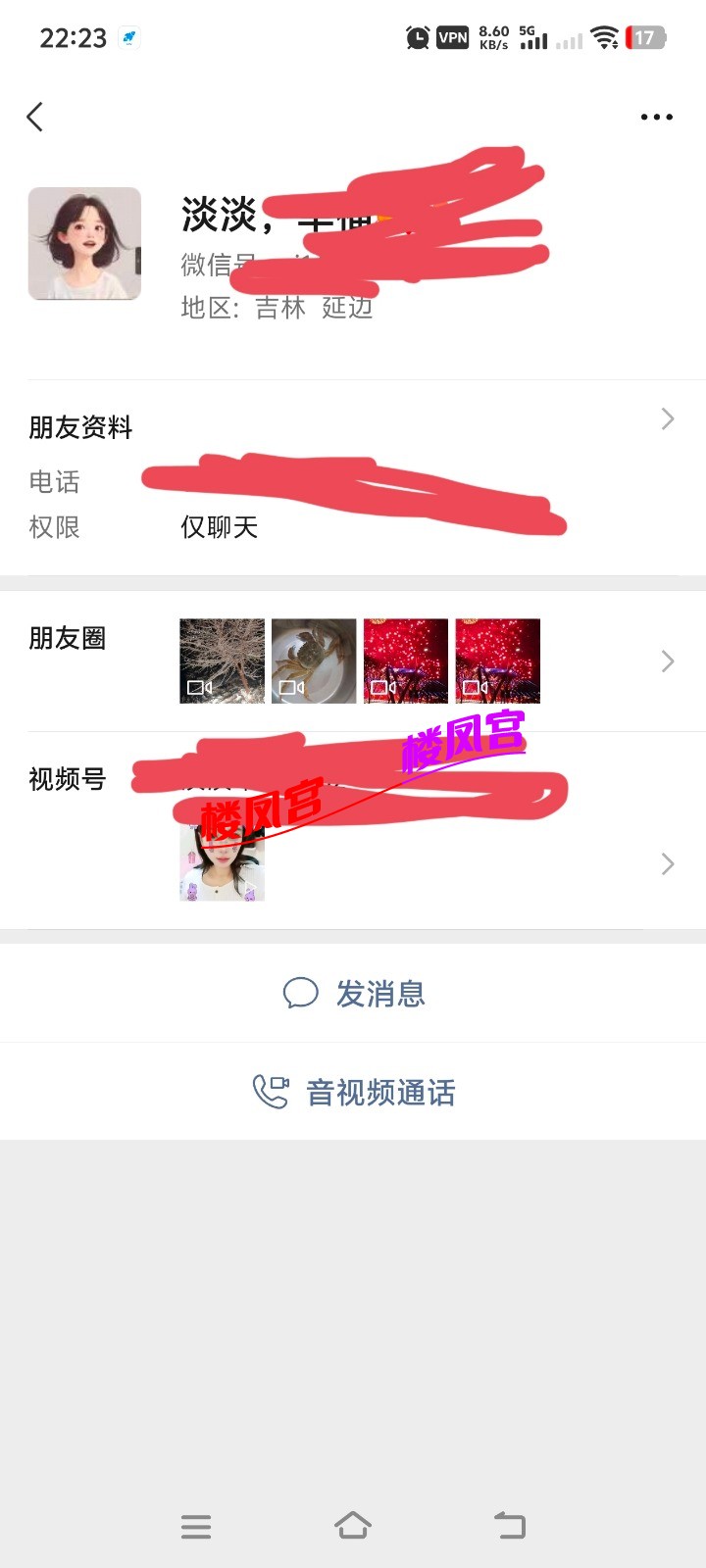Viewport: 706px width, 1568px height.
Task: Tap 发消息 to send a message
Action: [x=353, y=994]
